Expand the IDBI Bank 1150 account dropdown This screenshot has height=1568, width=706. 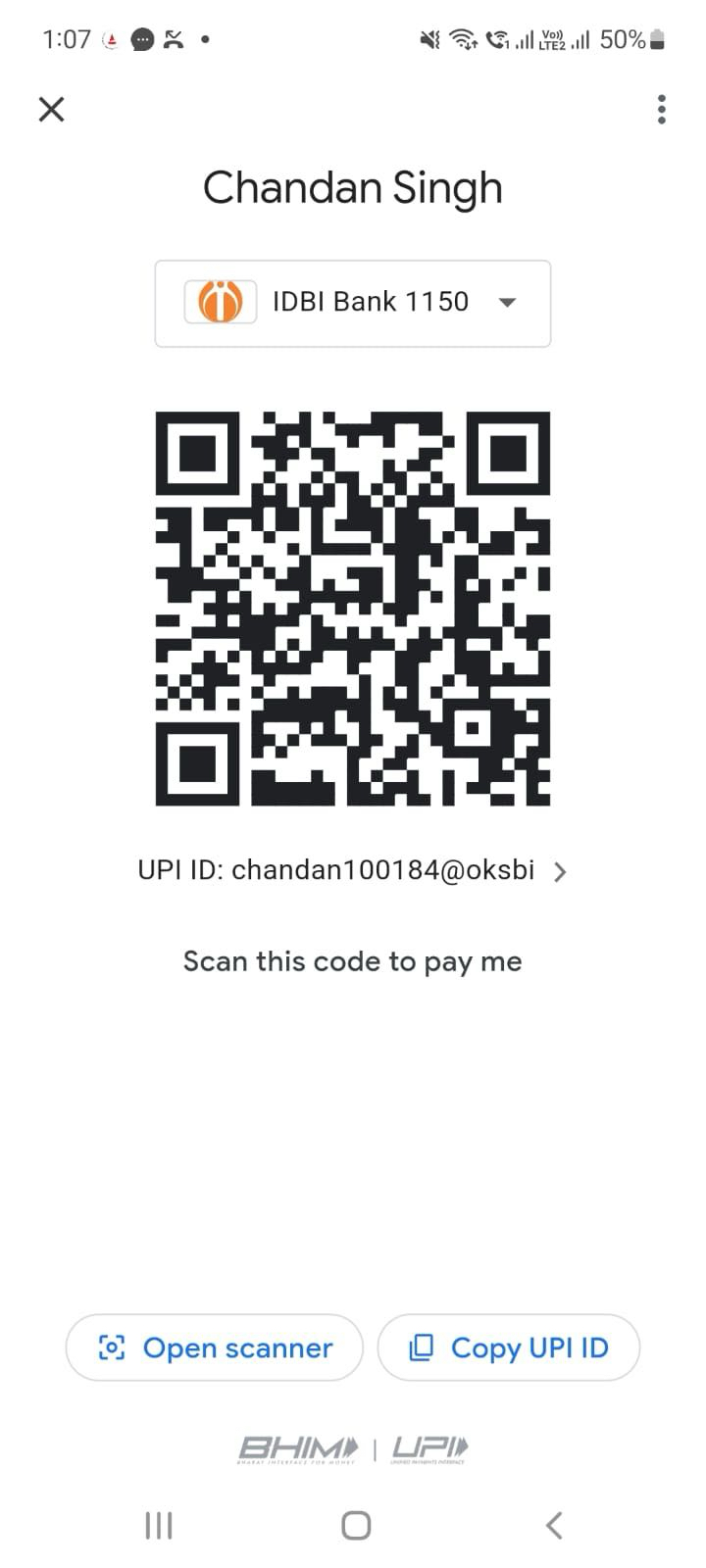coord(353,303)
